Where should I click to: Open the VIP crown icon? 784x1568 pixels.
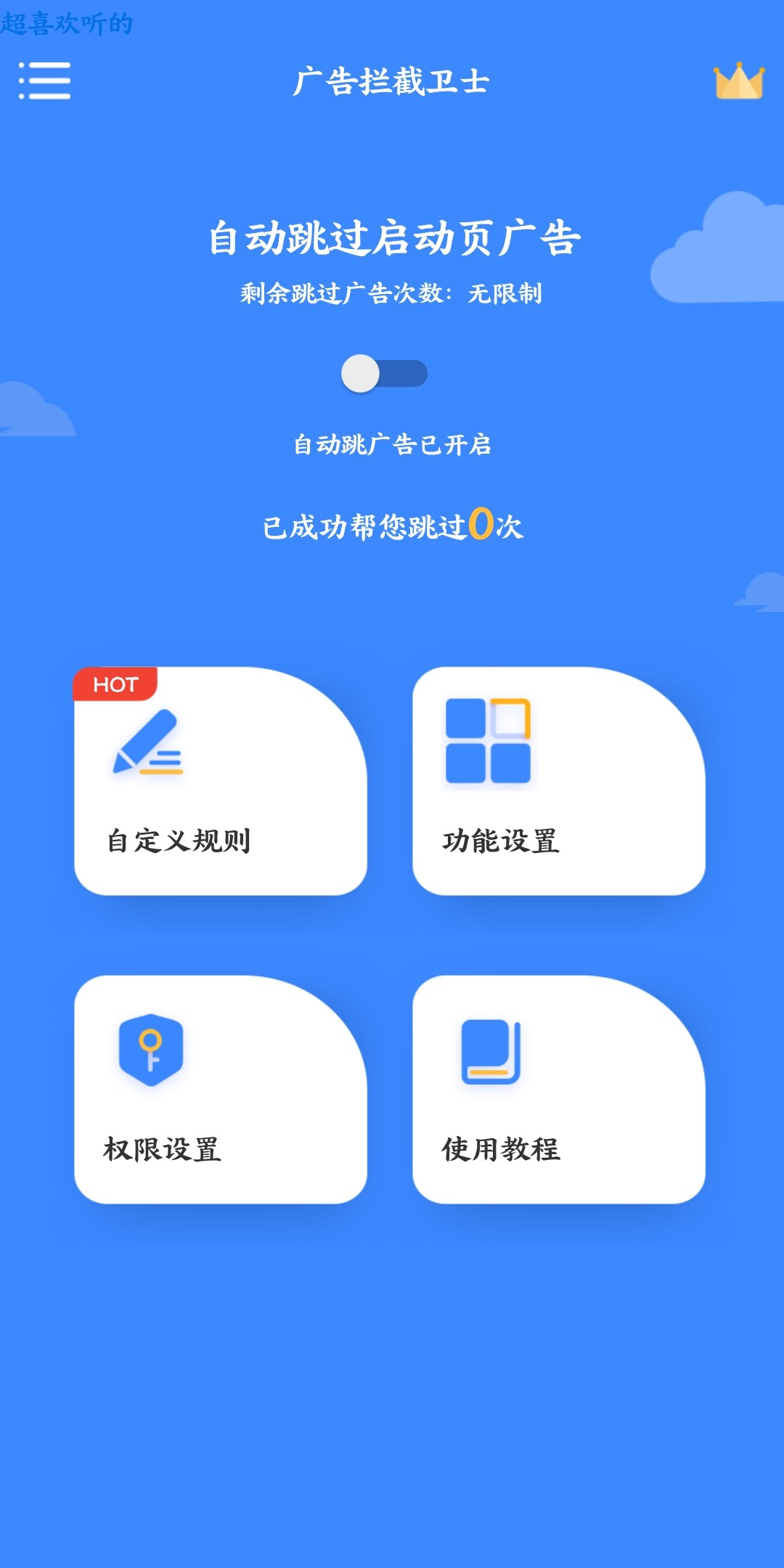[x=738, y=81]
